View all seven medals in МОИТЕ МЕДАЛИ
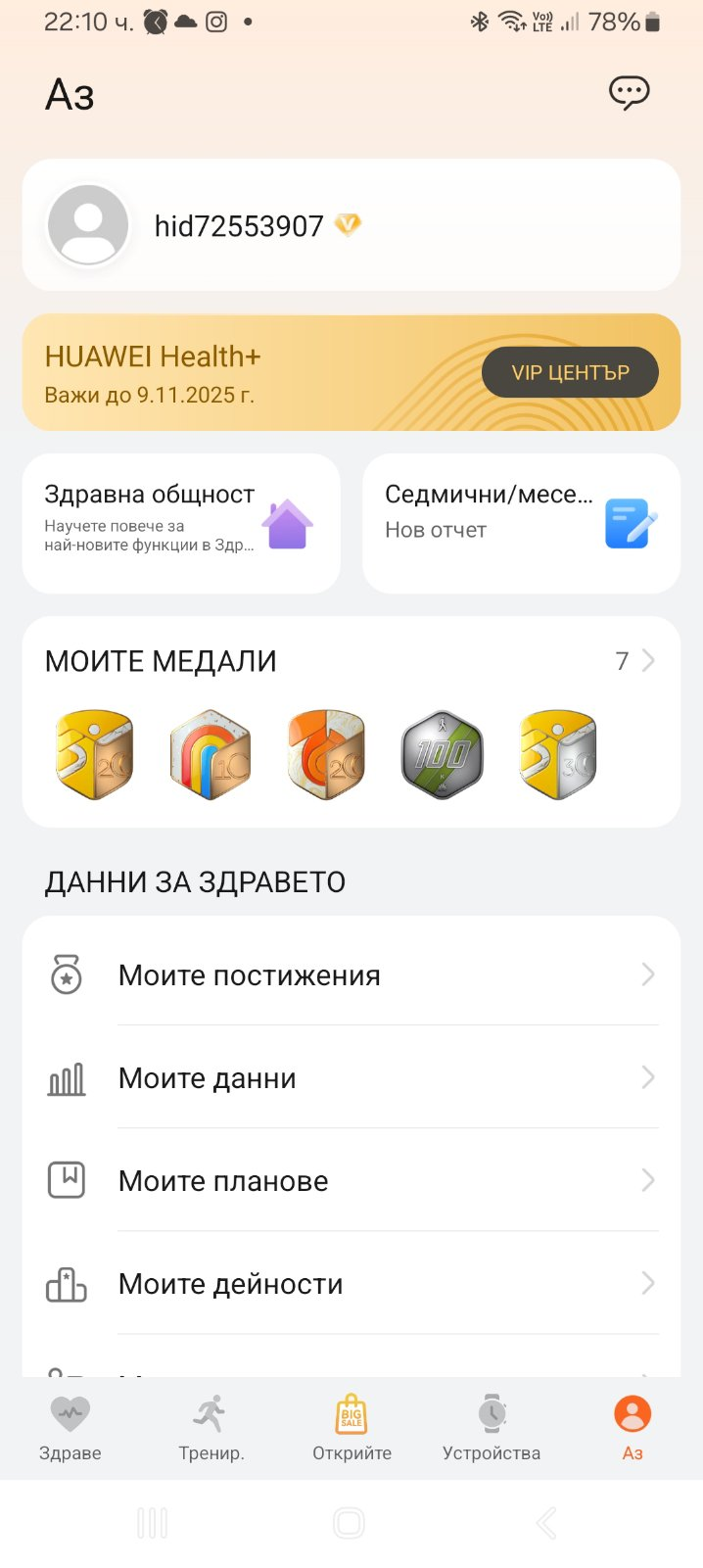 pos(634,661)
